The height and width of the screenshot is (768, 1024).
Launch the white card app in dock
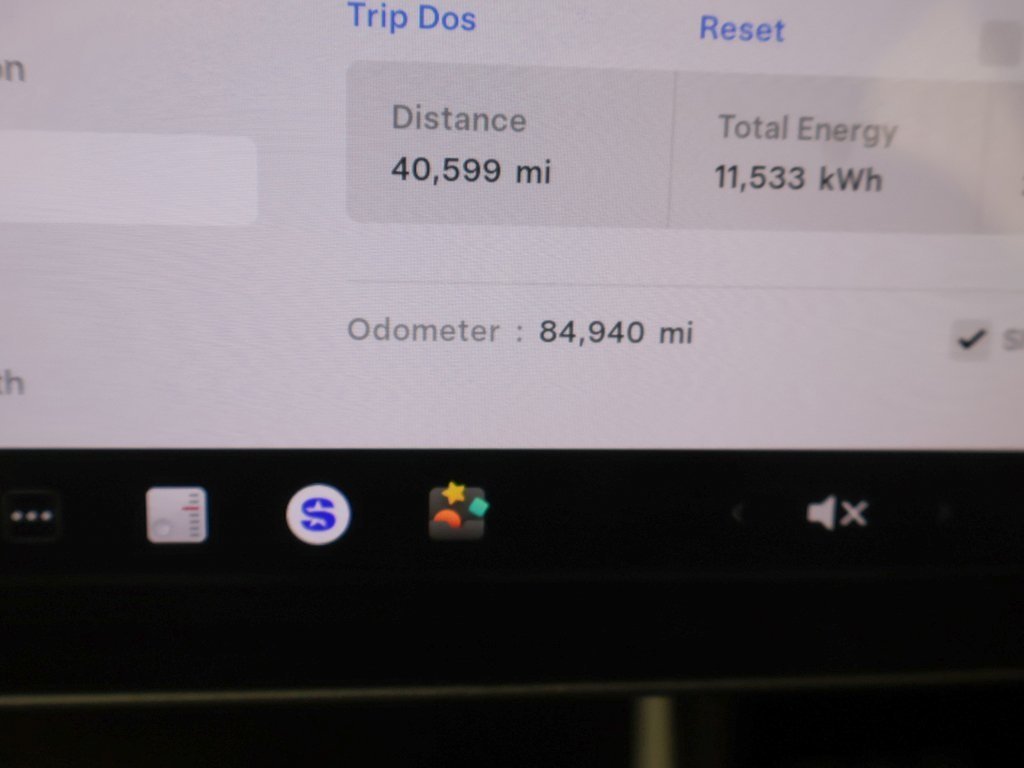click(x=177, y=515)
